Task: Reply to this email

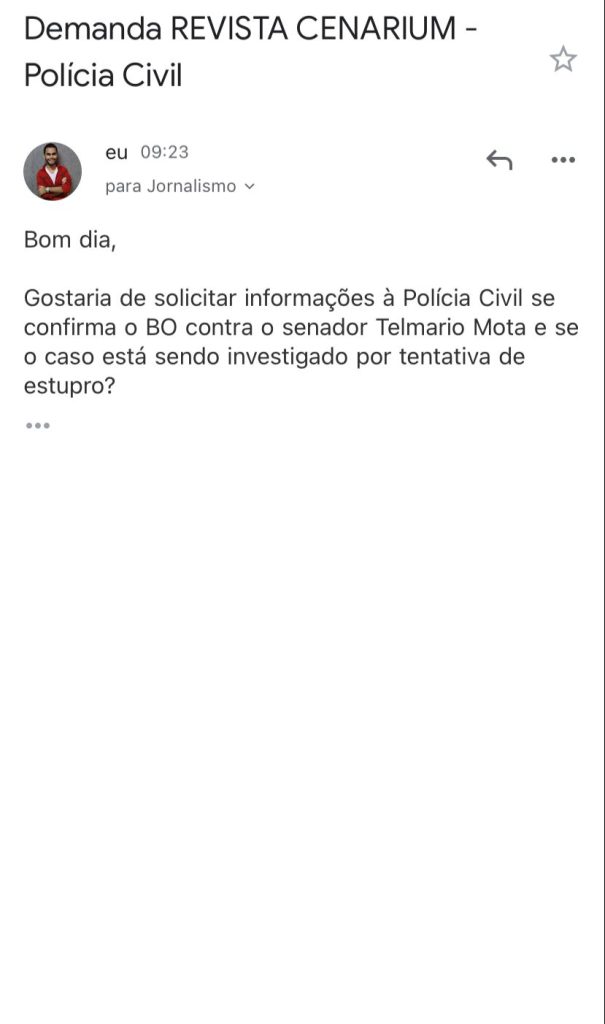Action: pos(499,160)
